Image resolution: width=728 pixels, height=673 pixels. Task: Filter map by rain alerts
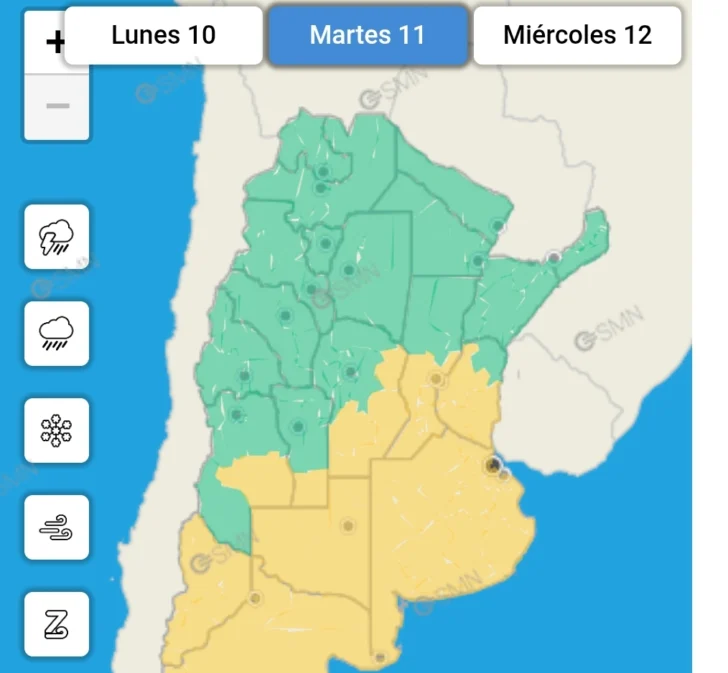click(x=57, y=333)
